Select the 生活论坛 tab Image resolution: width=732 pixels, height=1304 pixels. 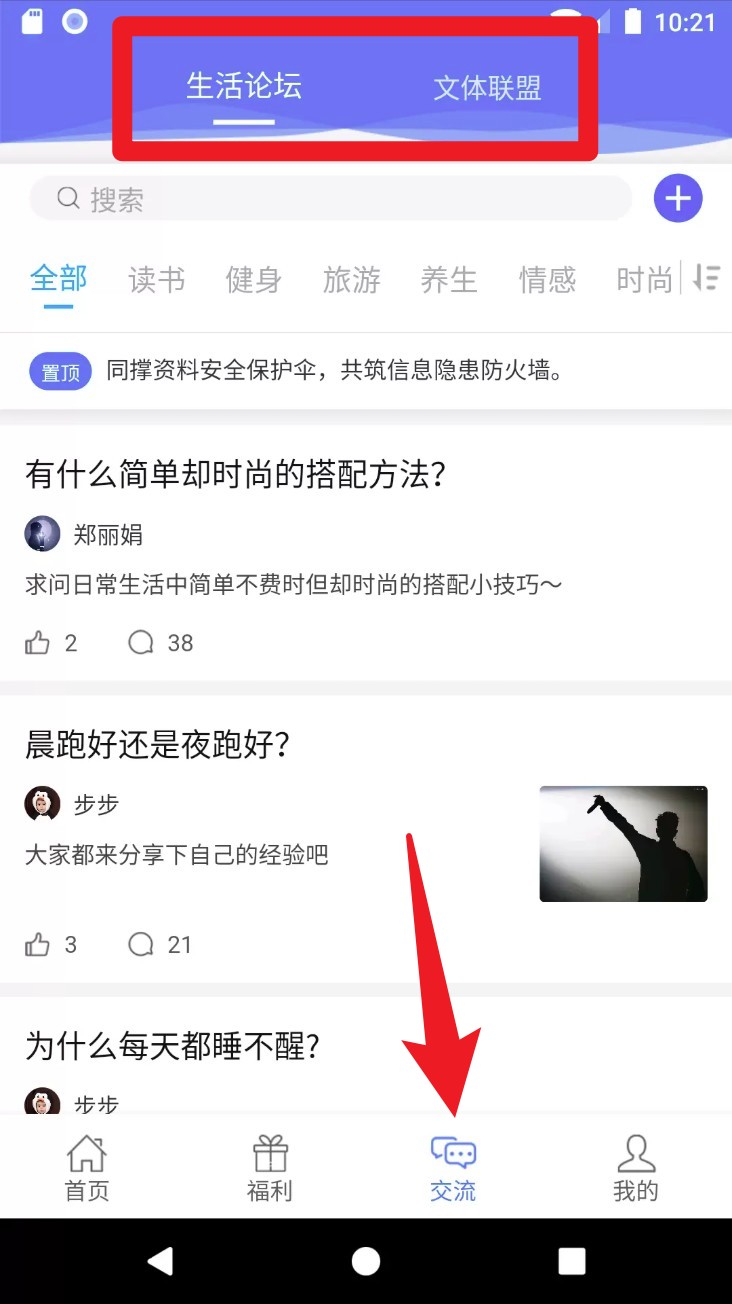[x=244, y=86]
